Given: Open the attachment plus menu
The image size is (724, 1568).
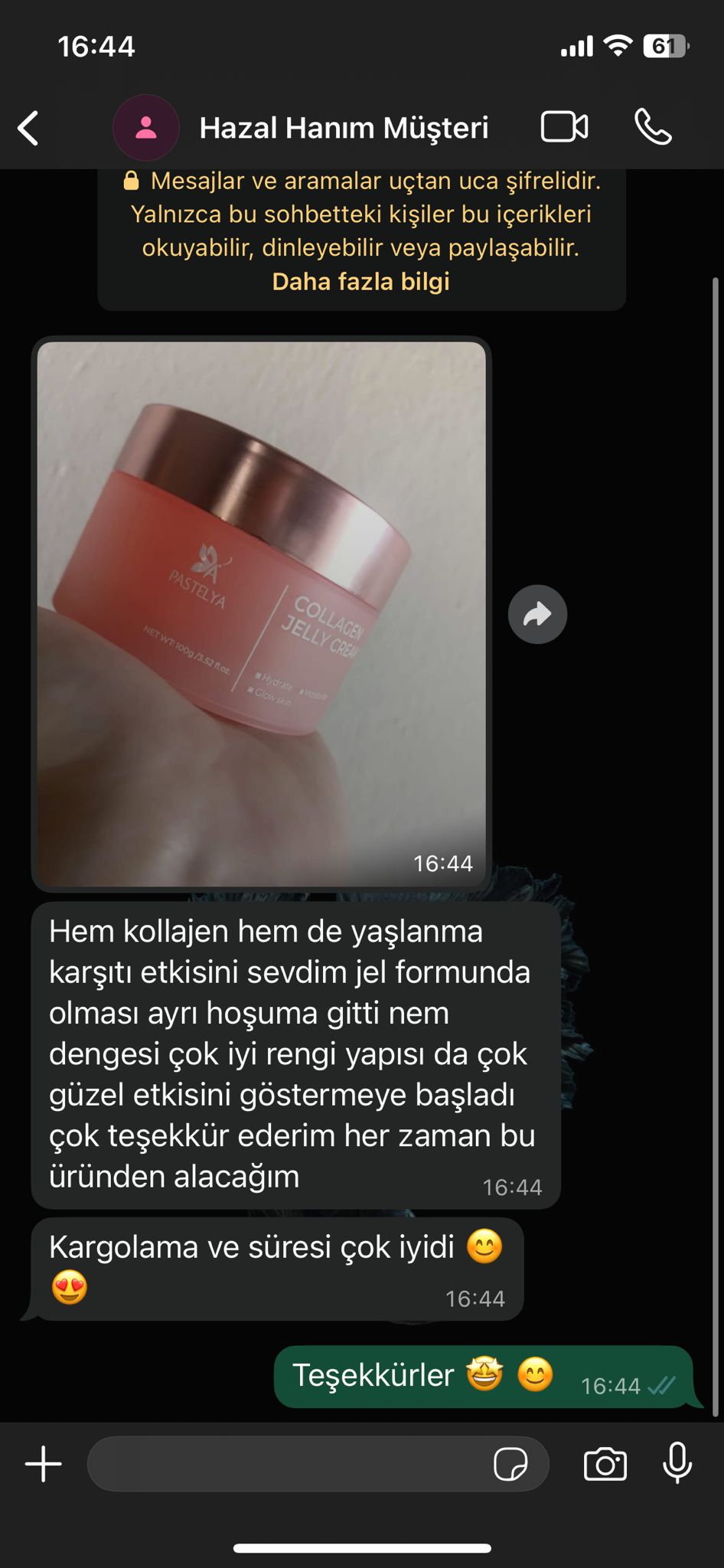Looking at the screenshot, I should [x=44, y=1465].
